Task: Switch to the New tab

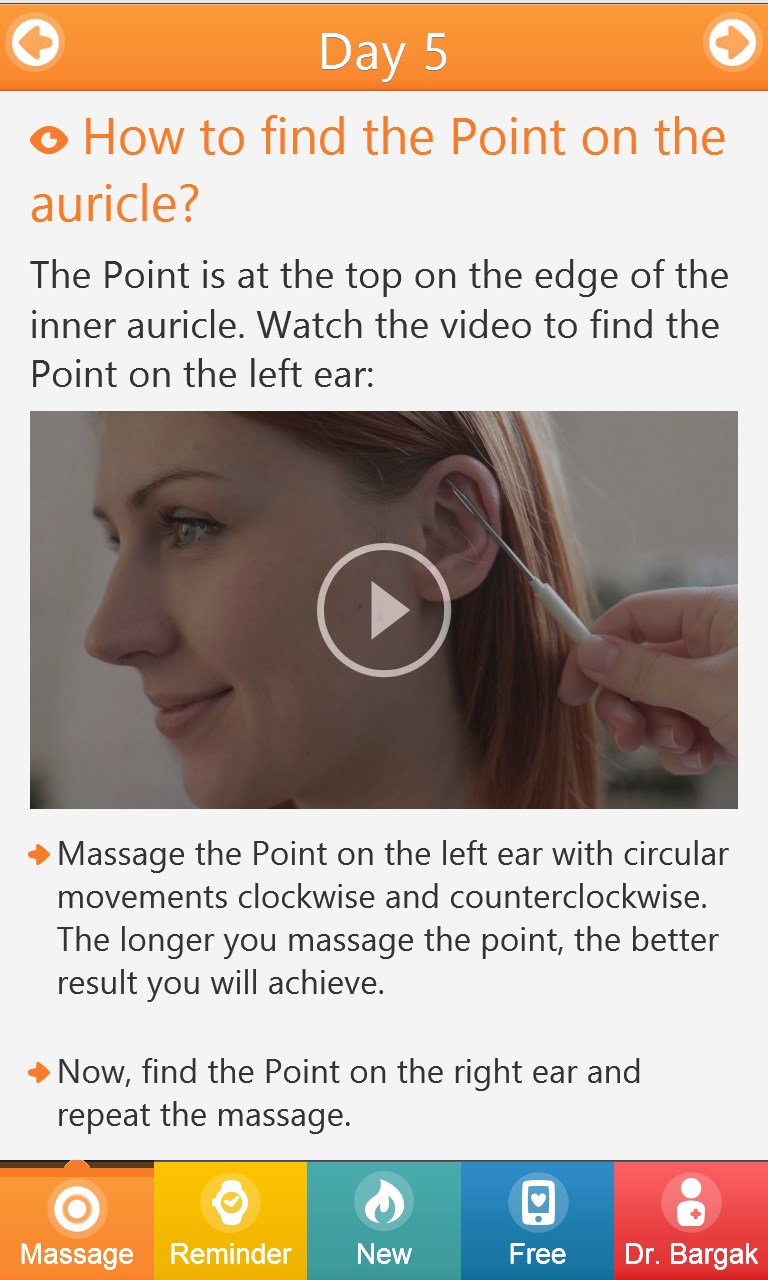Action: click(384, 1221)
